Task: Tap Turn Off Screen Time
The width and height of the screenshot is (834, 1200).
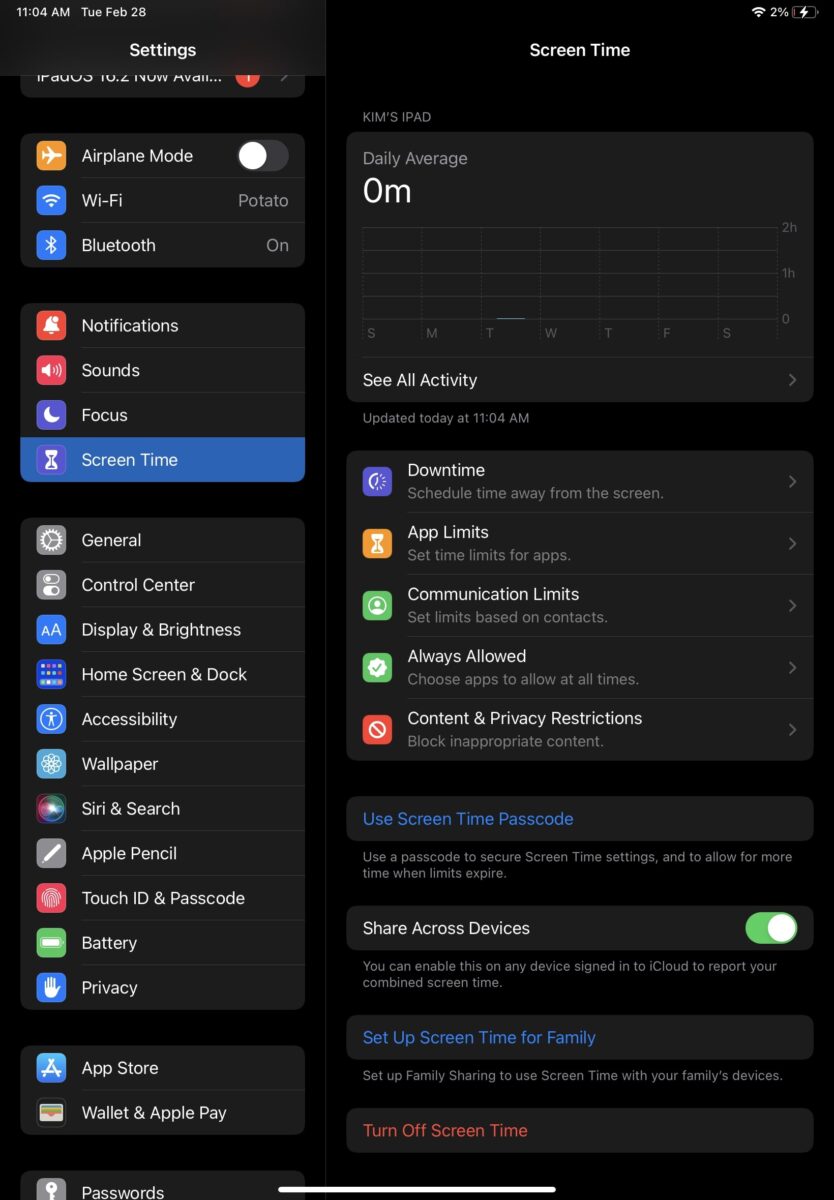Action: pos(445,1131)
